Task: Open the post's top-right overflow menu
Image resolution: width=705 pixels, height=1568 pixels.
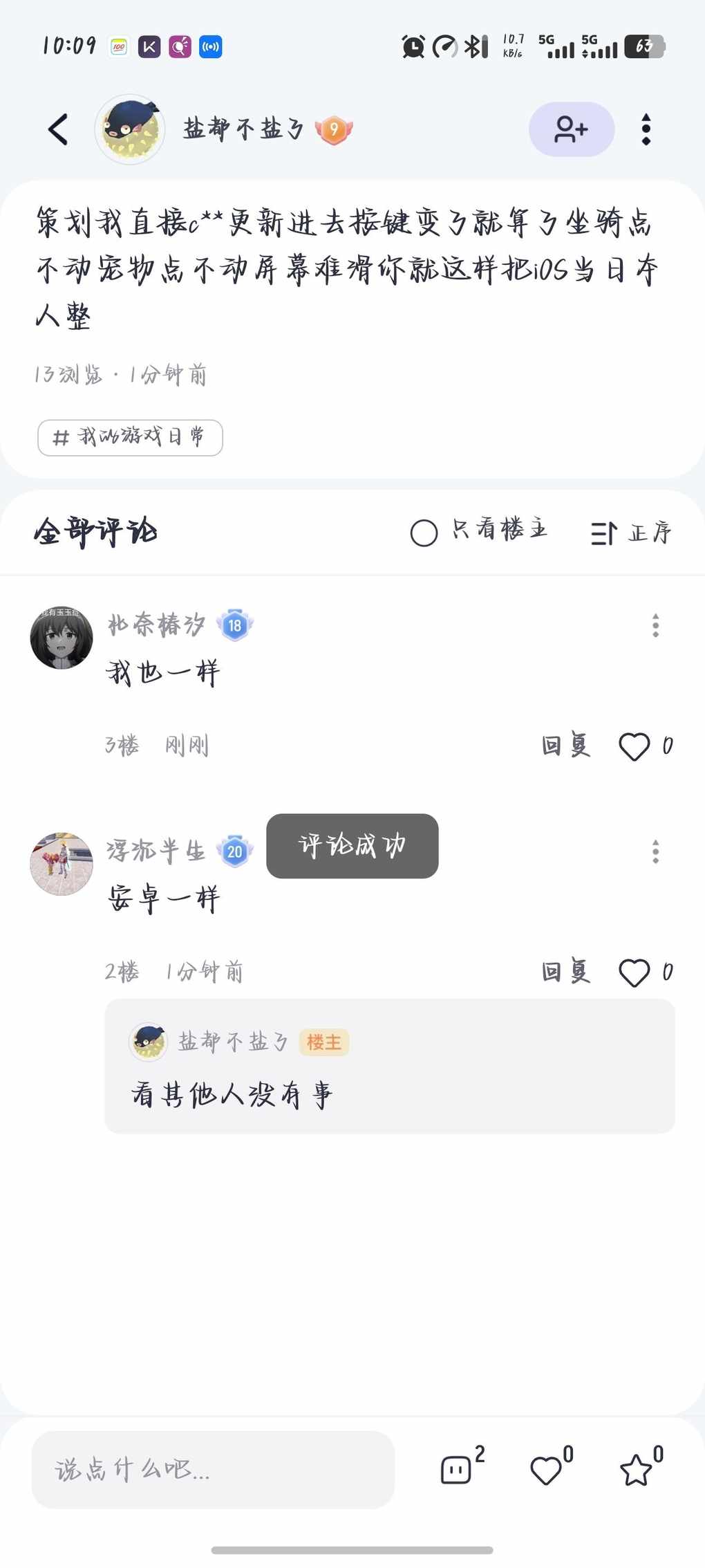Action: (x=646, y=129)
